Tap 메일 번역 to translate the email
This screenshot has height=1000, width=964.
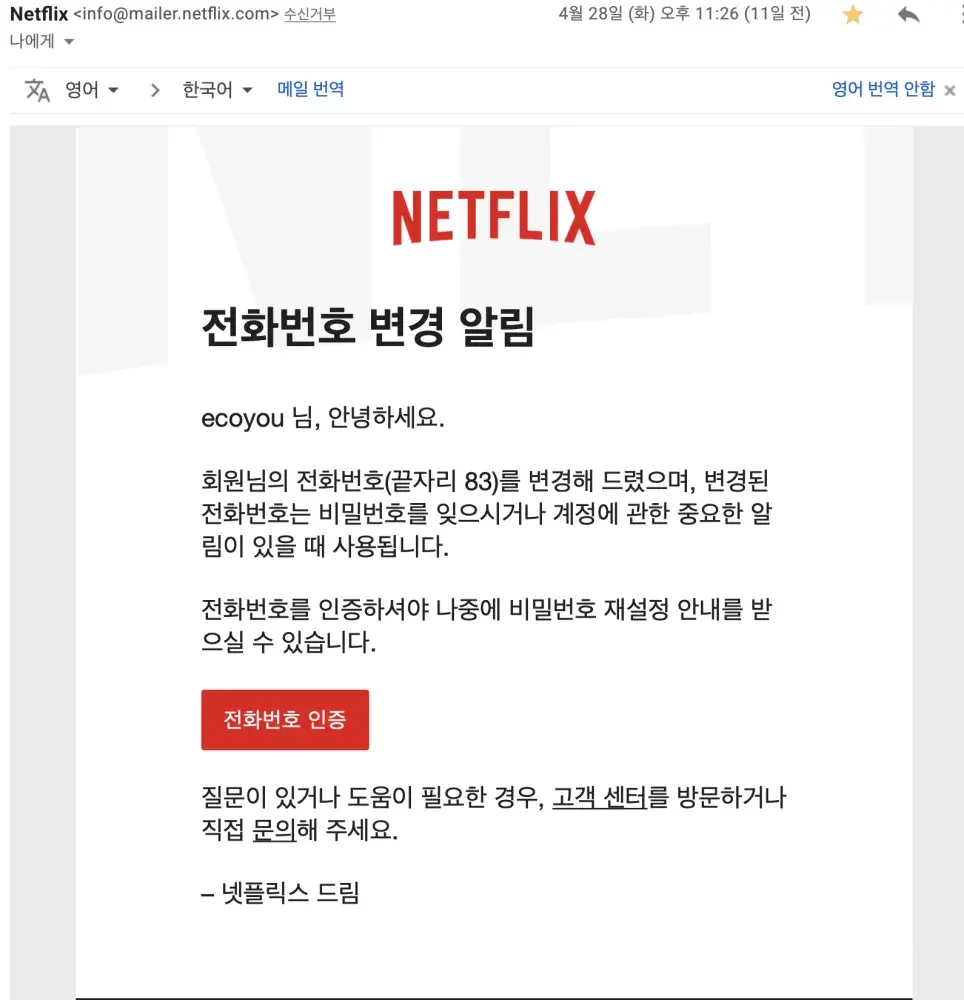pyautogui.click(x=310, y=89)
